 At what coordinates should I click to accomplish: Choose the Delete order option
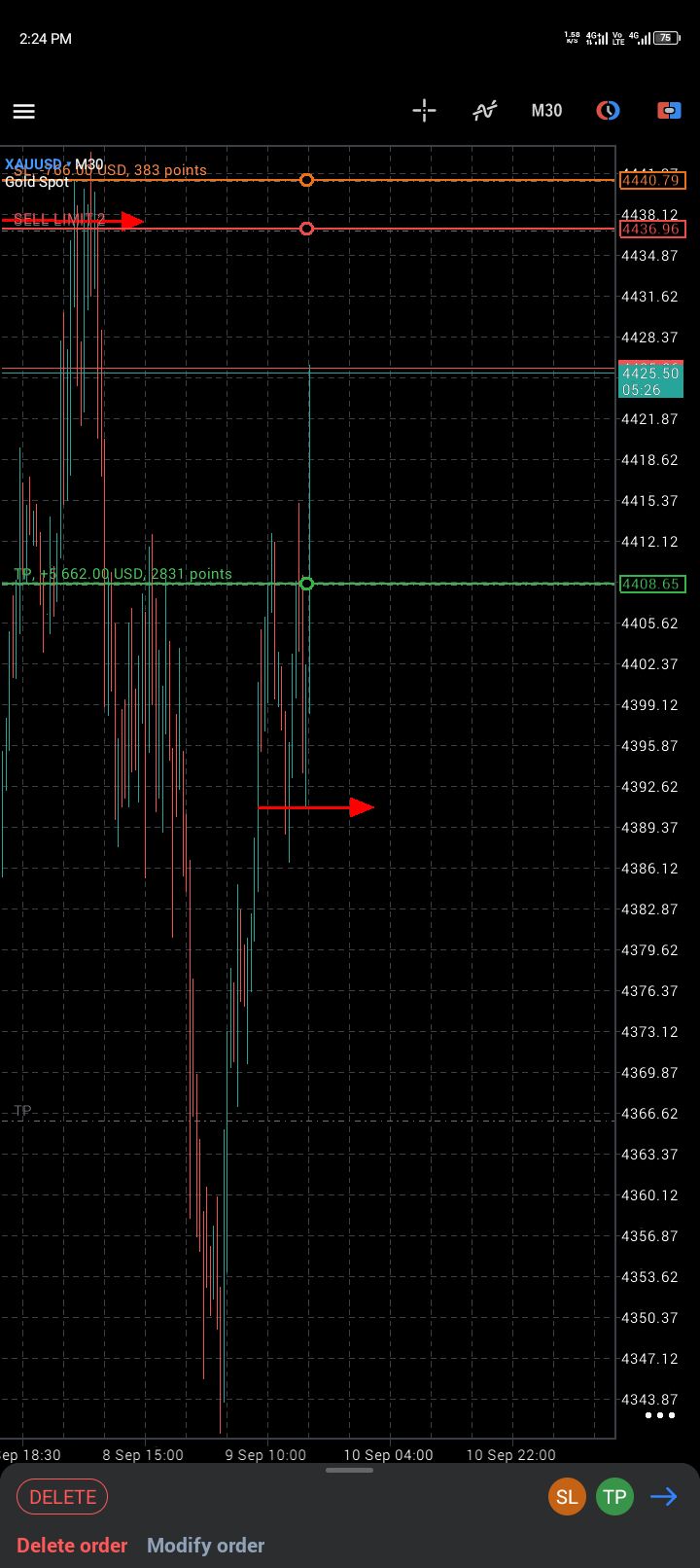(x=72, y=1546)
